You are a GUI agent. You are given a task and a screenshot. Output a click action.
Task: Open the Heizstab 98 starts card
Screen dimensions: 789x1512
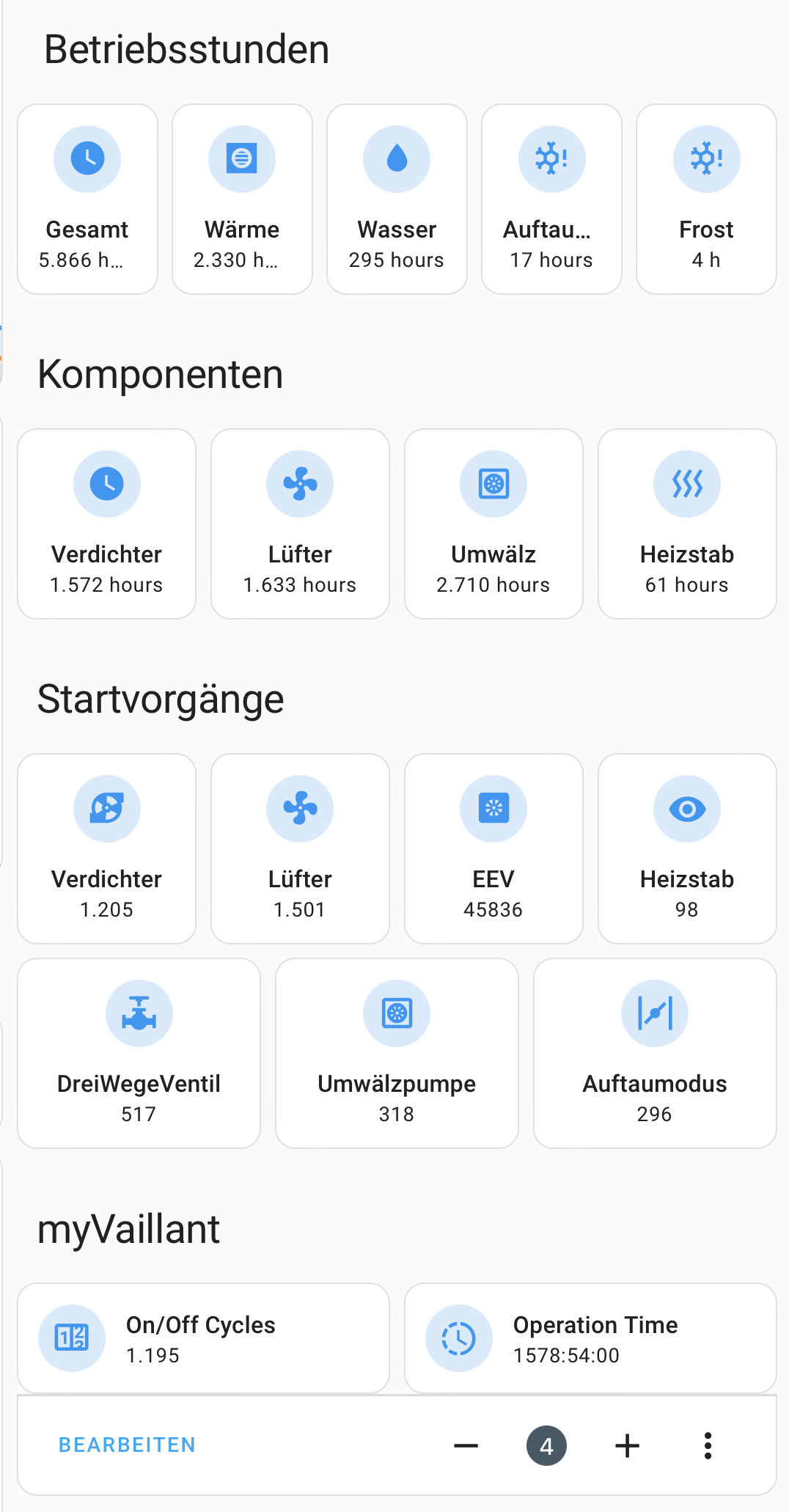pyautogui.click(x=687, y=848)
